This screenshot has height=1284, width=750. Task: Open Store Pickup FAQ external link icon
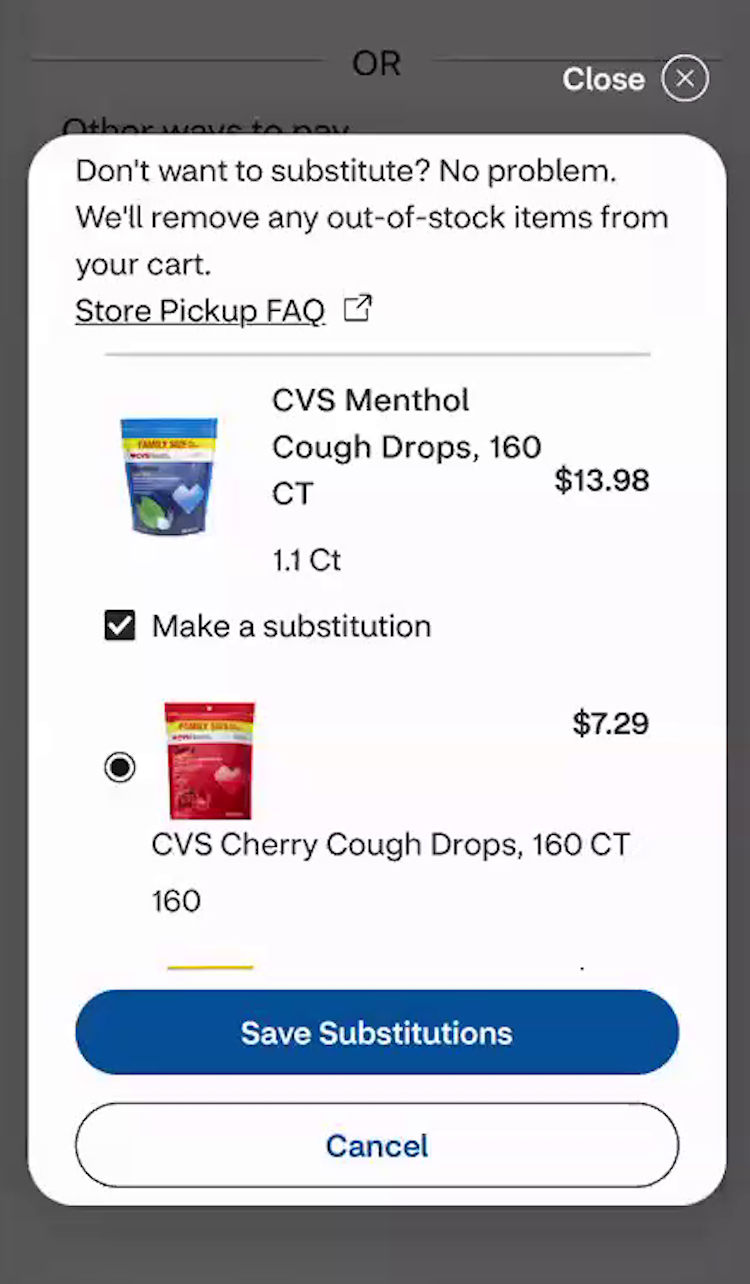pos(357,308)
